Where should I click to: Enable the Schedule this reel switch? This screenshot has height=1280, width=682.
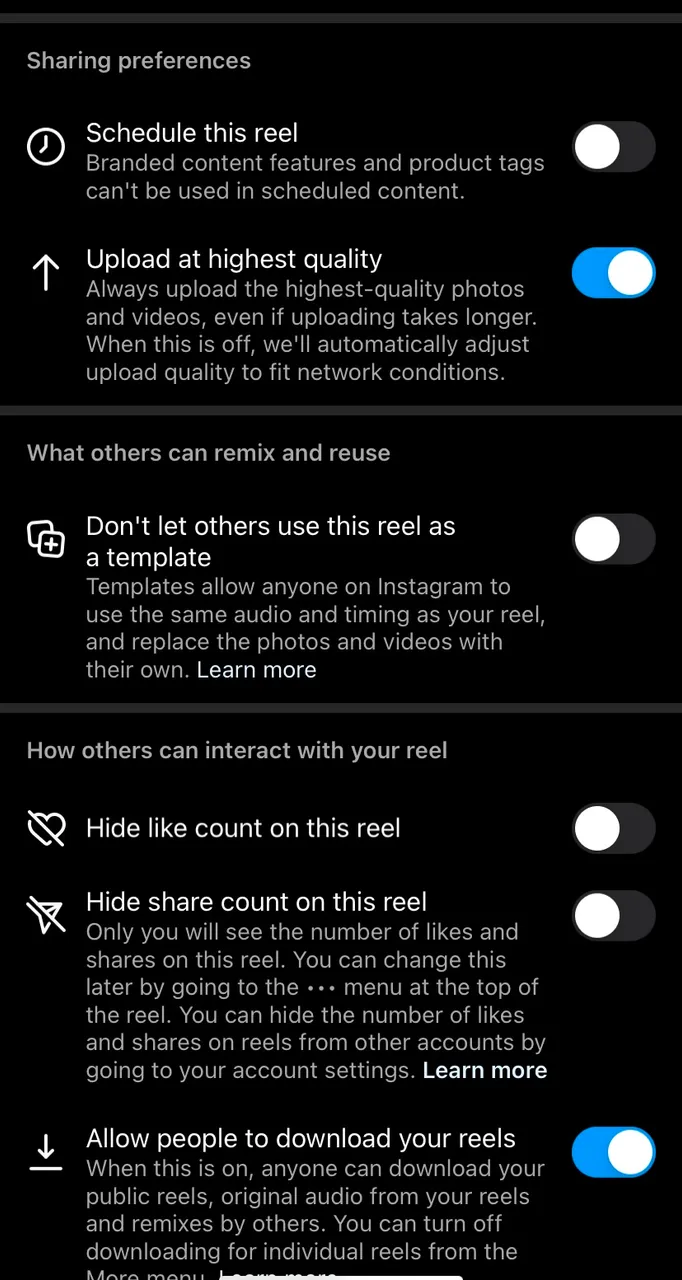[614, 148]
